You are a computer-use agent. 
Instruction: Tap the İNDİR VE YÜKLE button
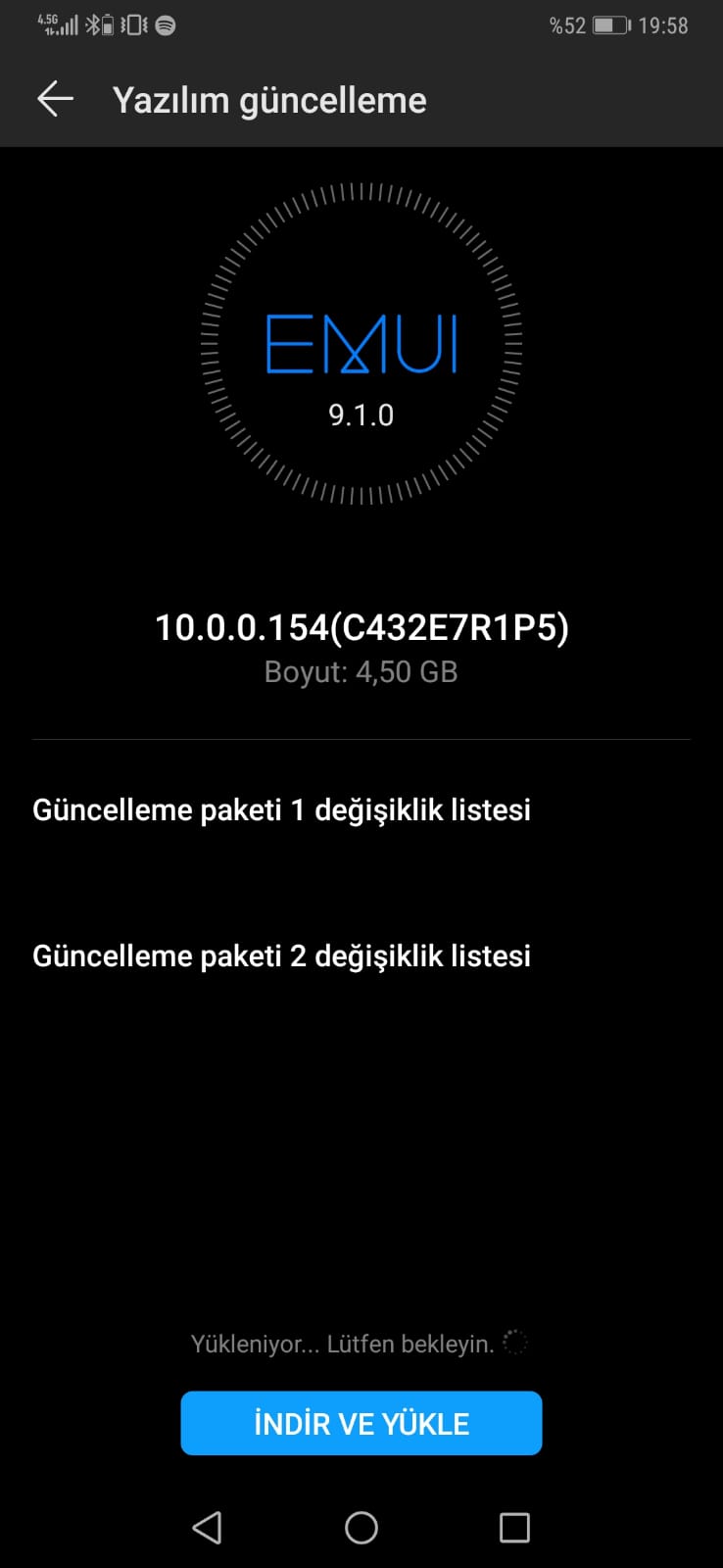click(x=361, y=1423)
